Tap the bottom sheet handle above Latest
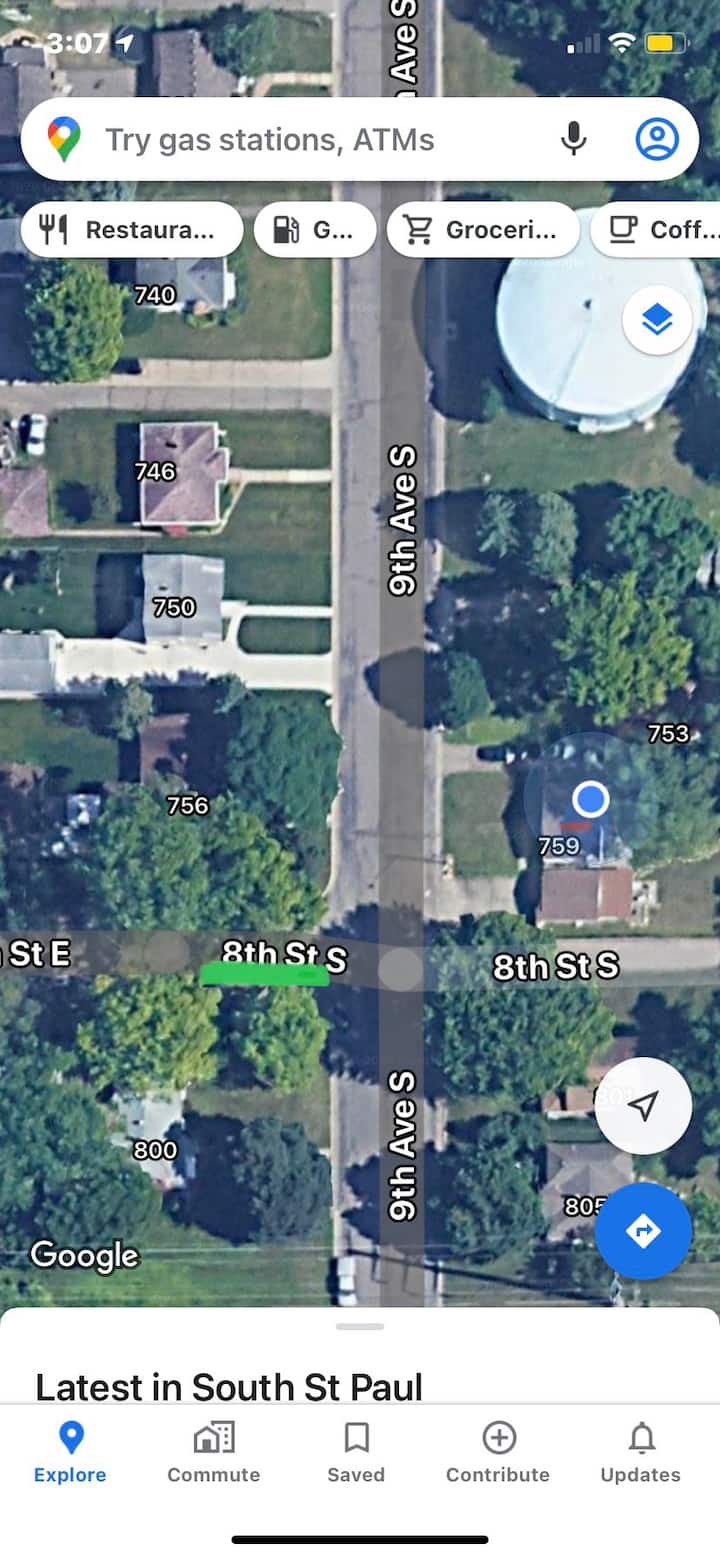 360,1327
